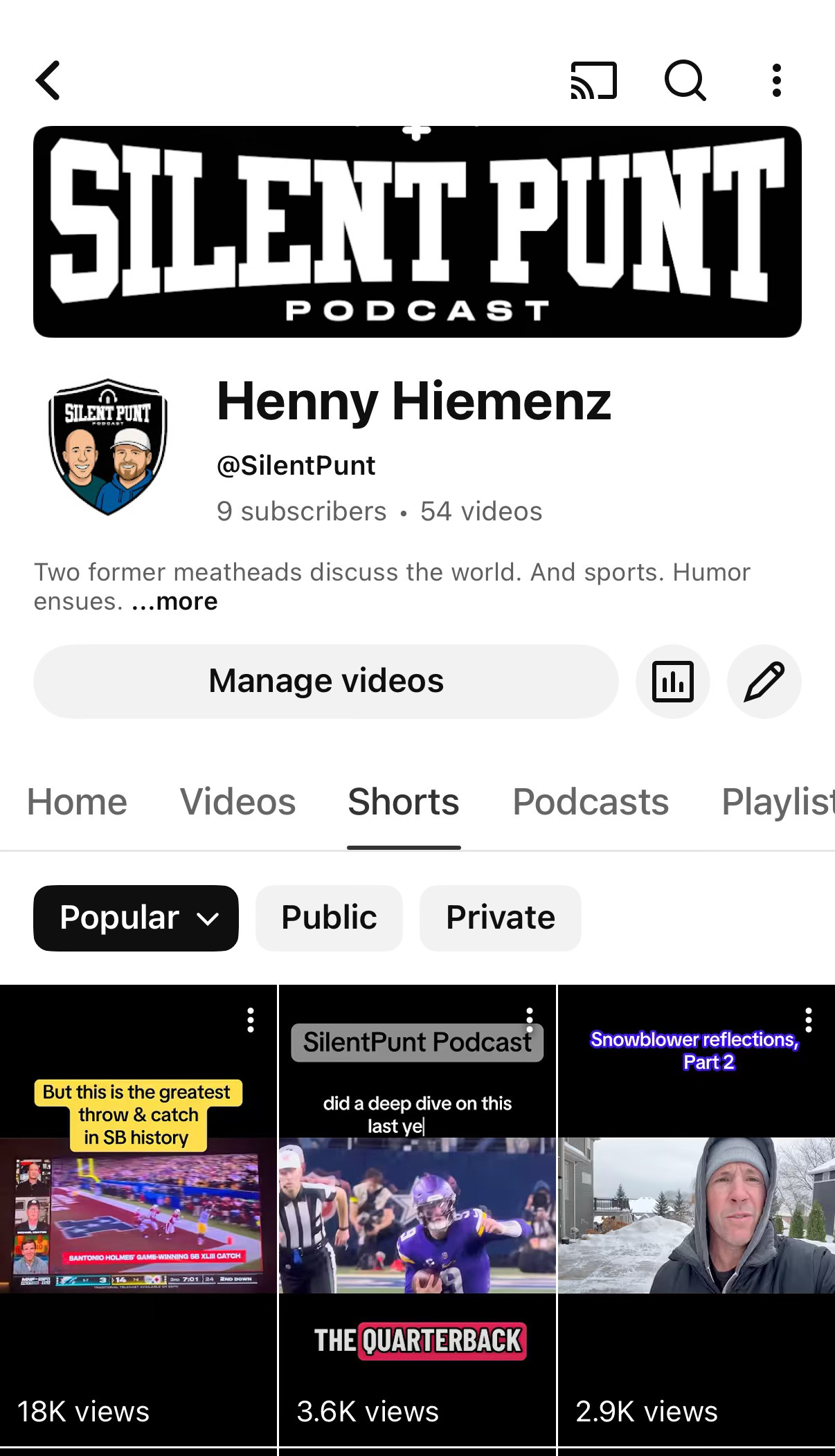Switch to the Videos tab
Viewport: 835px width, 1456px height.
click(x=237, y=801)
